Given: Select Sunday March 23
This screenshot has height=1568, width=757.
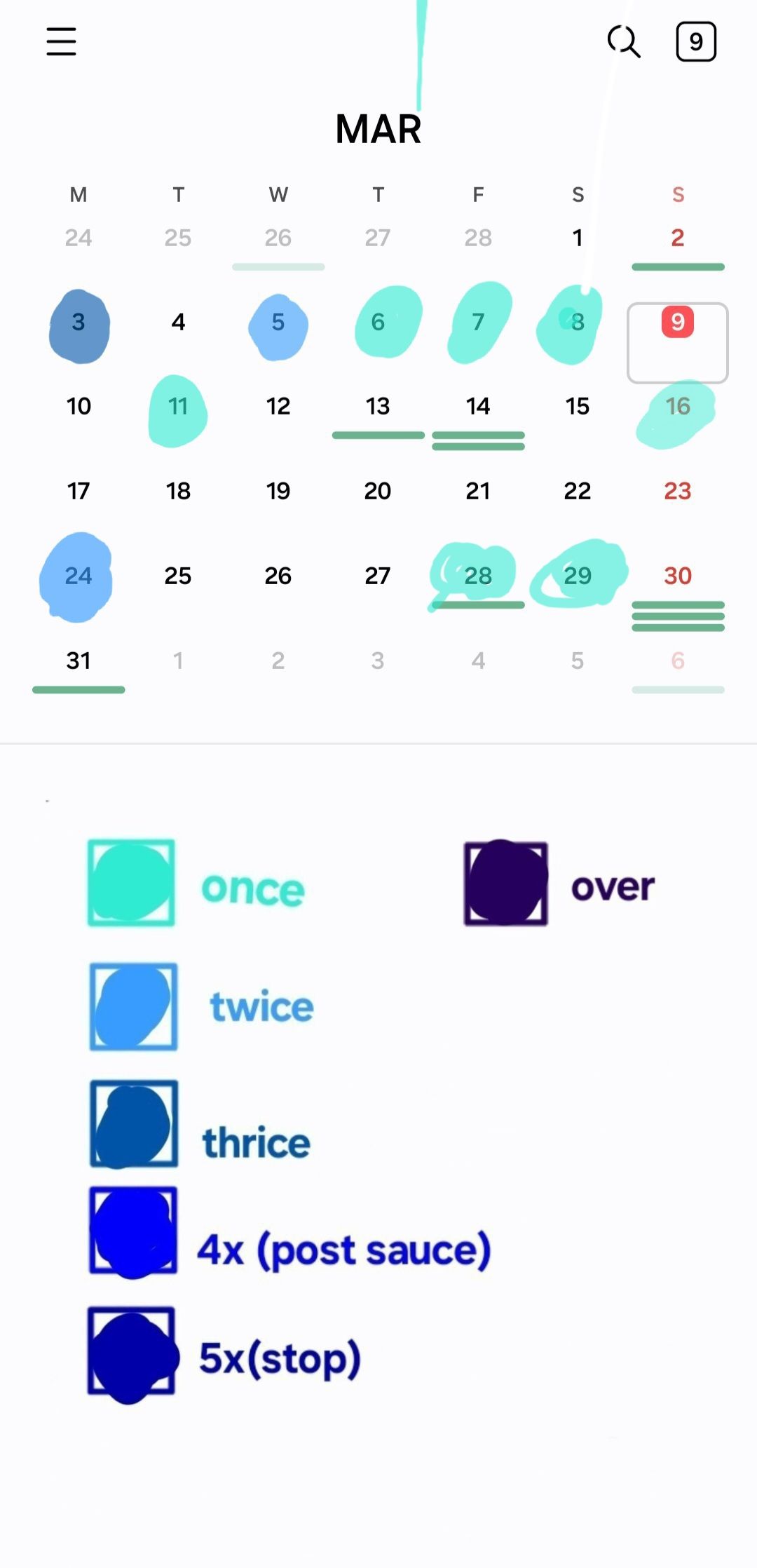Looking at the screenshot, I should [678, 491].
